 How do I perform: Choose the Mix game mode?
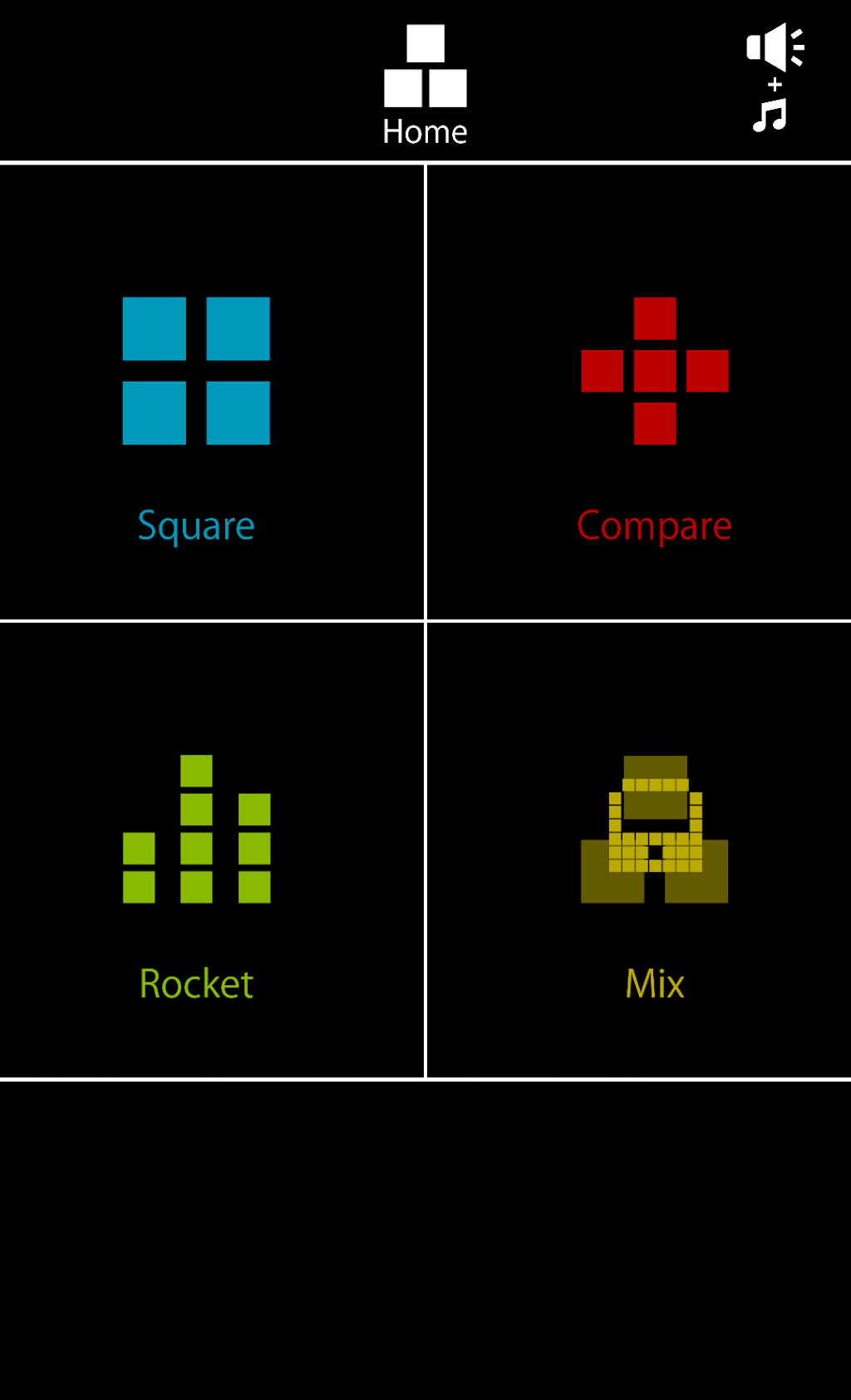tap(654, 848)
